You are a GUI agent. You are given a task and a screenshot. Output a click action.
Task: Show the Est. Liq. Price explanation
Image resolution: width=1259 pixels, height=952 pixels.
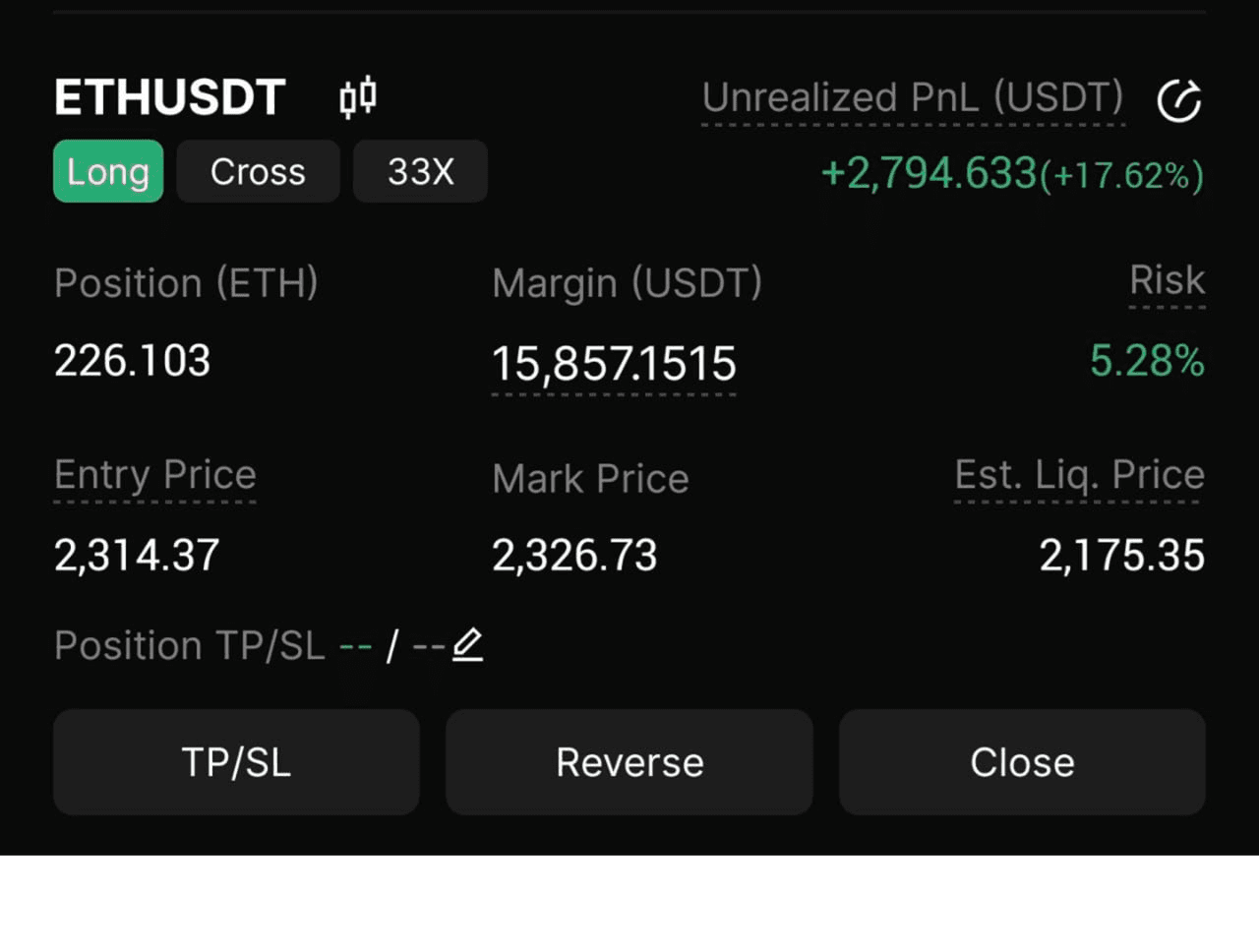(1079, 476)
